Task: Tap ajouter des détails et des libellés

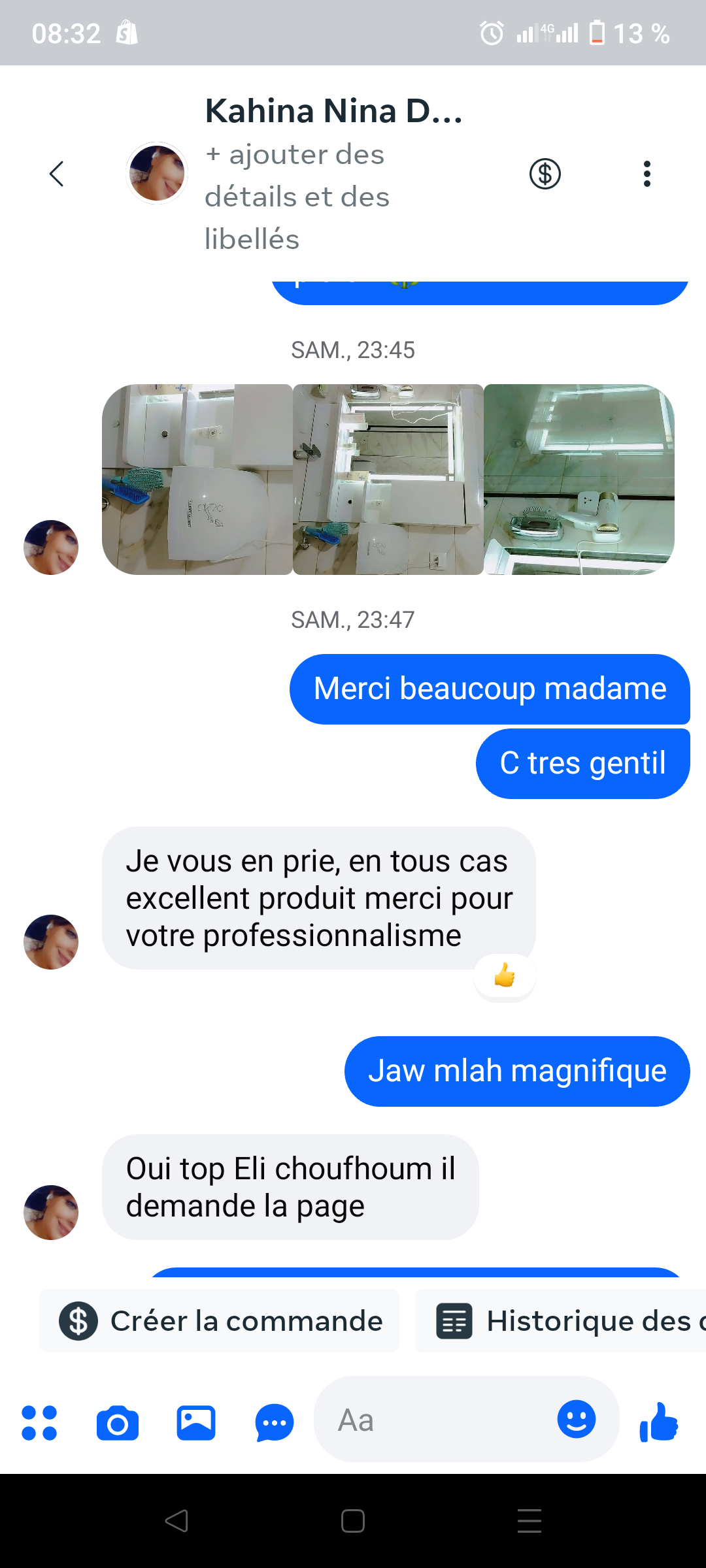Action: tap(296, 196)
